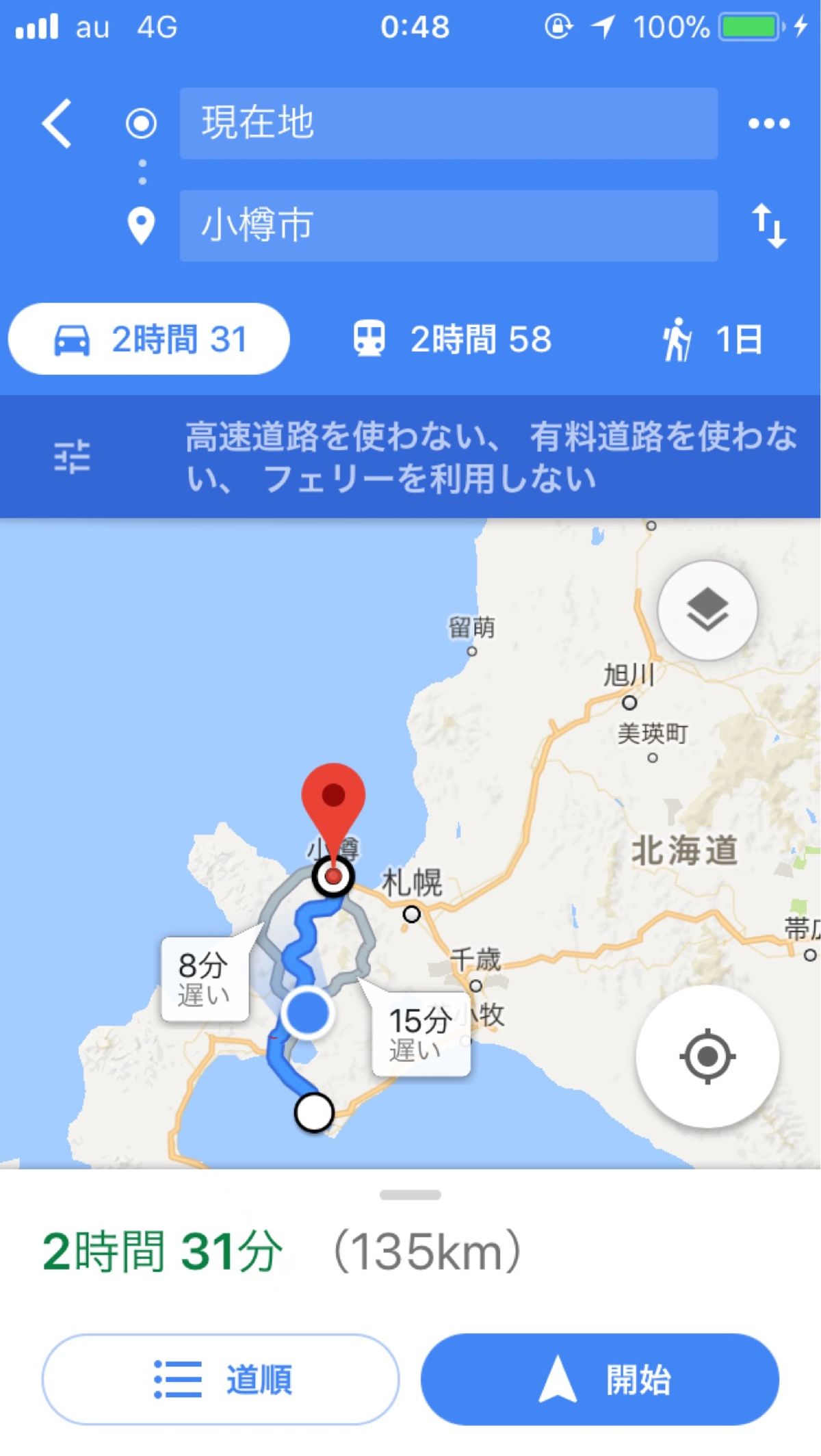Open the map layers button
This screenshot has height=1456, width=821.
(x=707, y=610)
